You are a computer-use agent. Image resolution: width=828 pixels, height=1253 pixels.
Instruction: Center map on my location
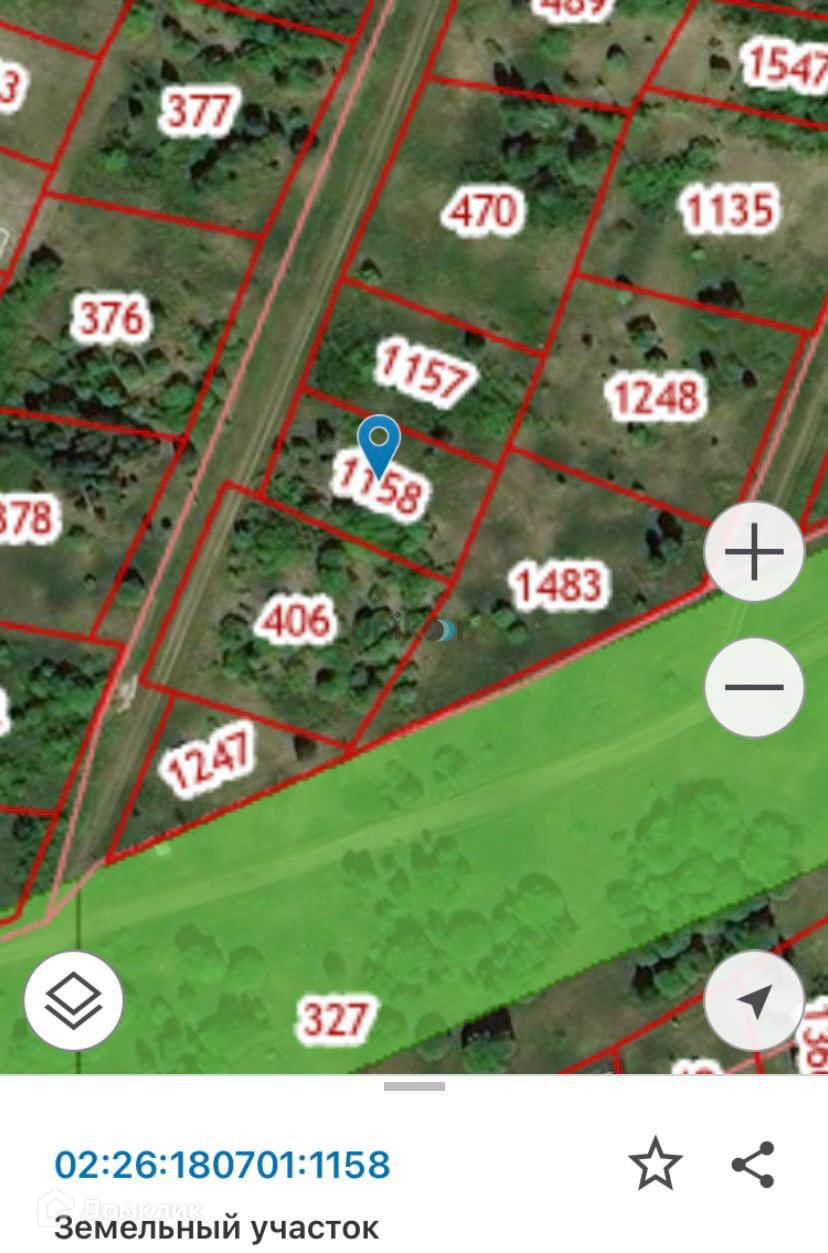click(x=754, y=999)
